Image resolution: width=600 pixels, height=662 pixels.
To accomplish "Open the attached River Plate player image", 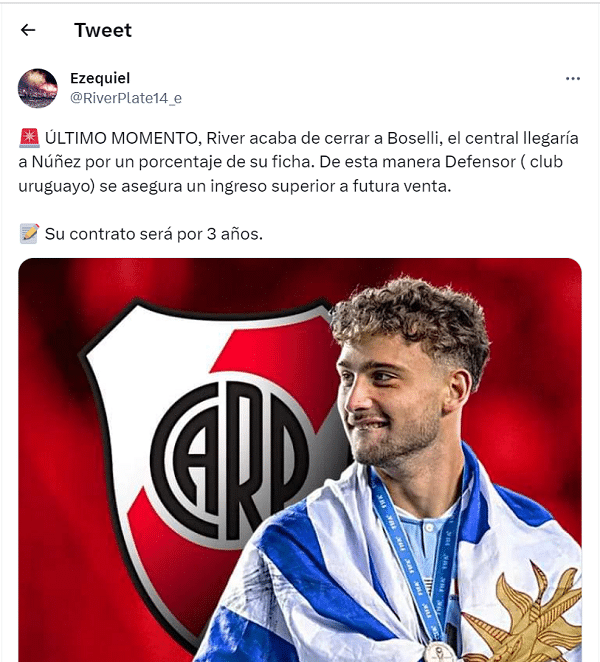I will point(300,460).
